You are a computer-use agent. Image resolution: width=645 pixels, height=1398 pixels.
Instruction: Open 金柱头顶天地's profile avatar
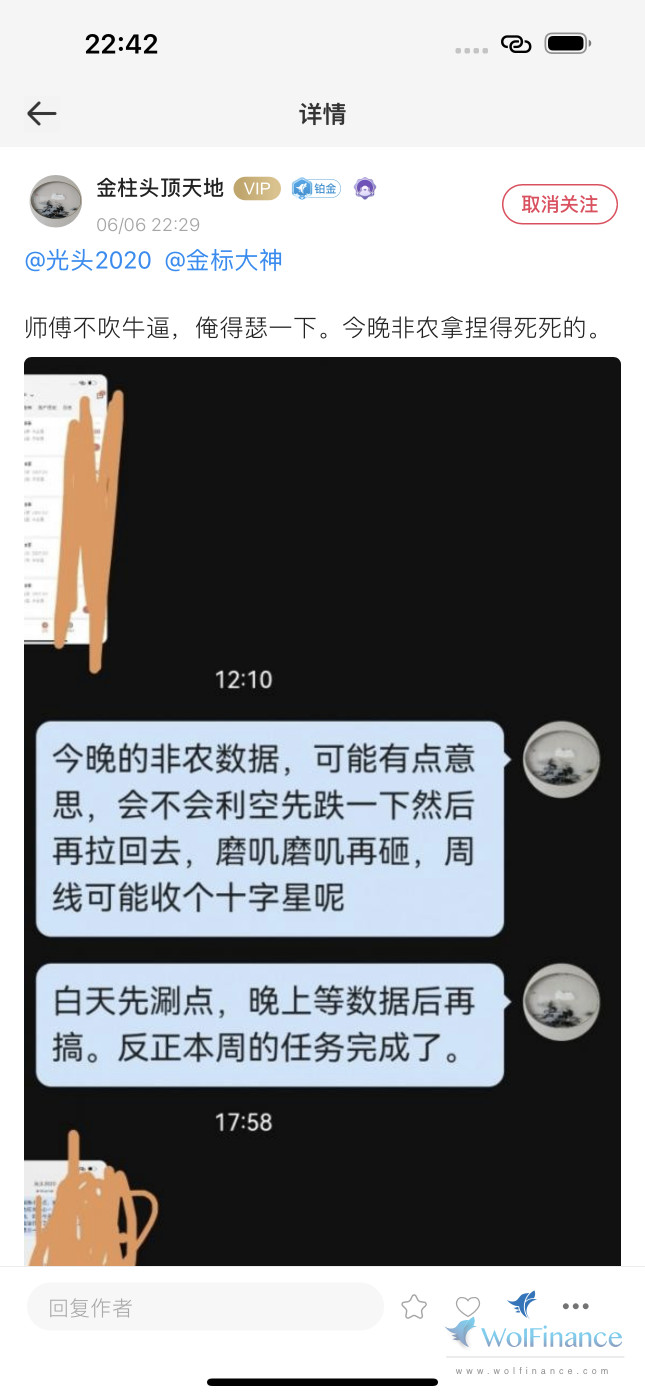coord(56,201)
